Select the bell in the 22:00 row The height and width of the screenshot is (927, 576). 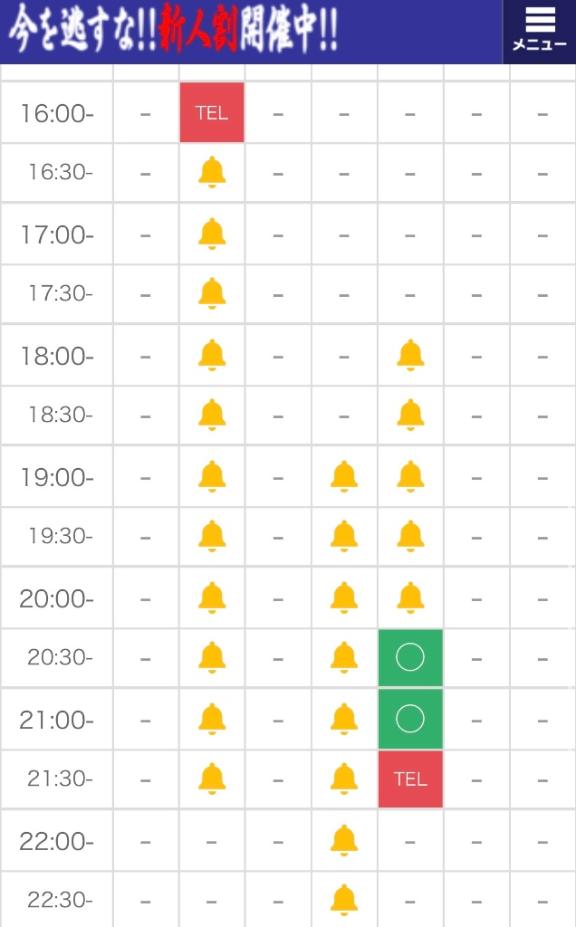(x=344, y=840)
